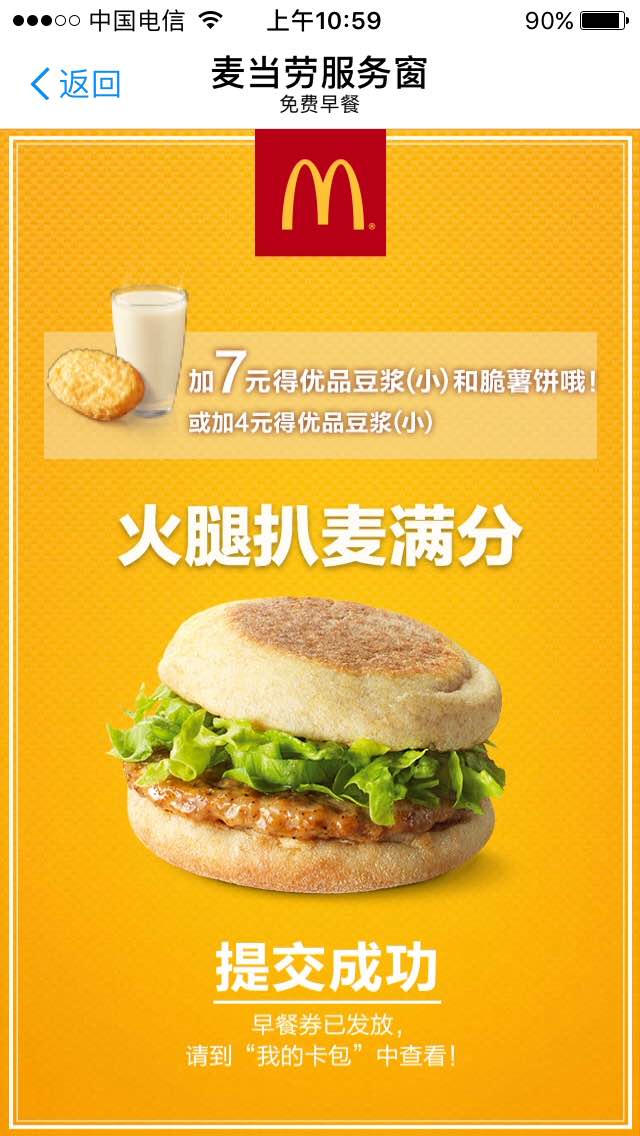Viewport: 640px width, 1136px height.
Task: Go back using the 返回 button
Action: coord(76,84)
